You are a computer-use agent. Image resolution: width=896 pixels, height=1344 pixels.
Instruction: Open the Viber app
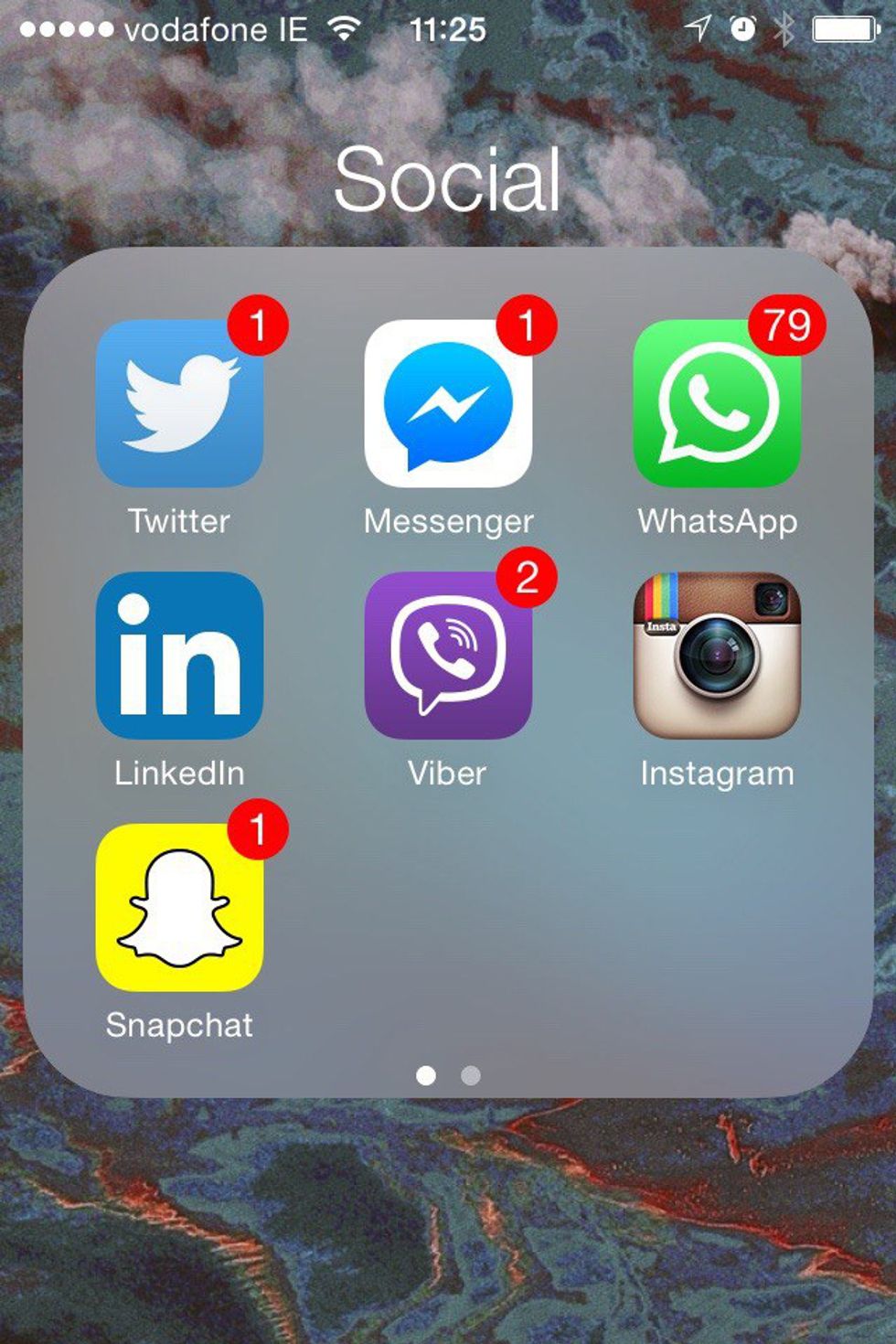click(448, 656)
